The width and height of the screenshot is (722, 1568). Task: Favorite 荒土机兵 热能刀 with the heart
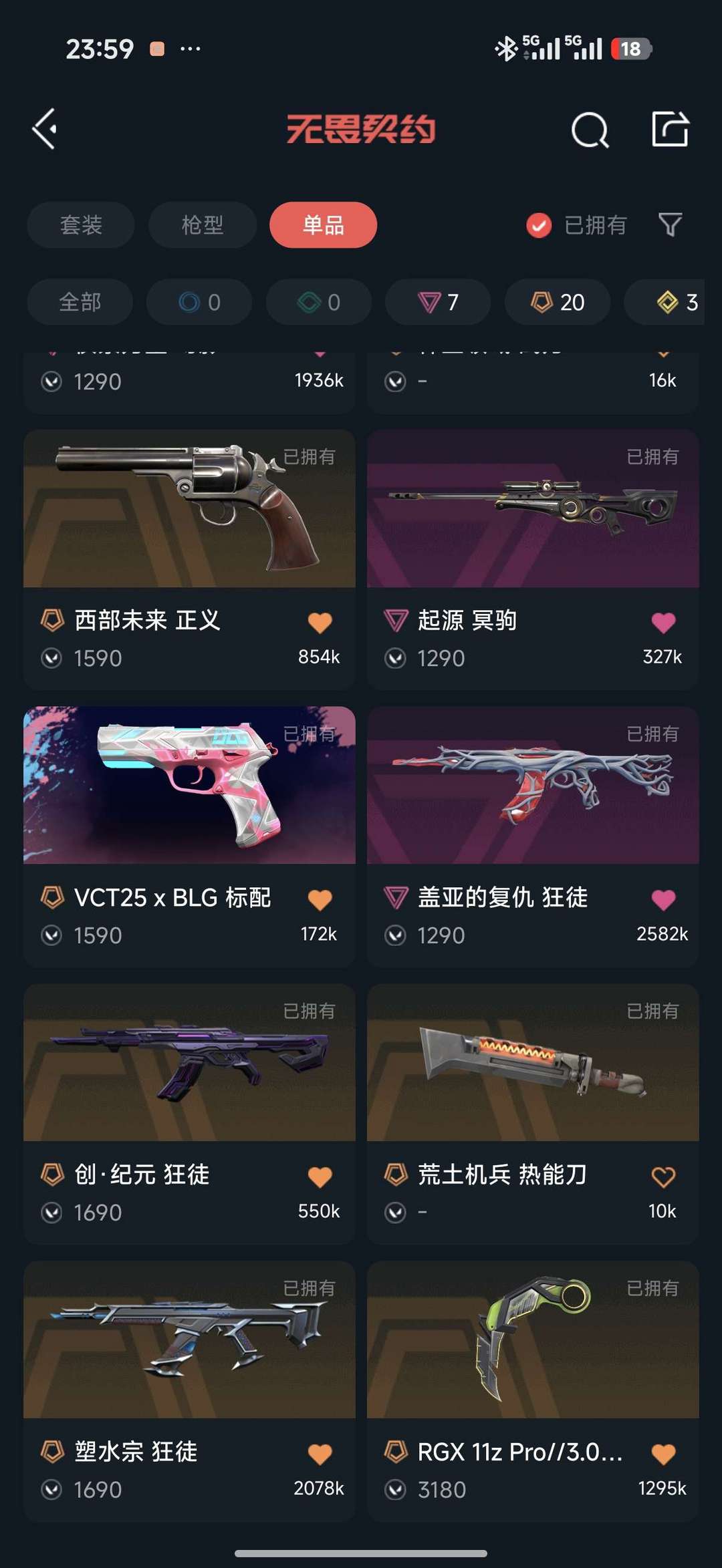663,1174
